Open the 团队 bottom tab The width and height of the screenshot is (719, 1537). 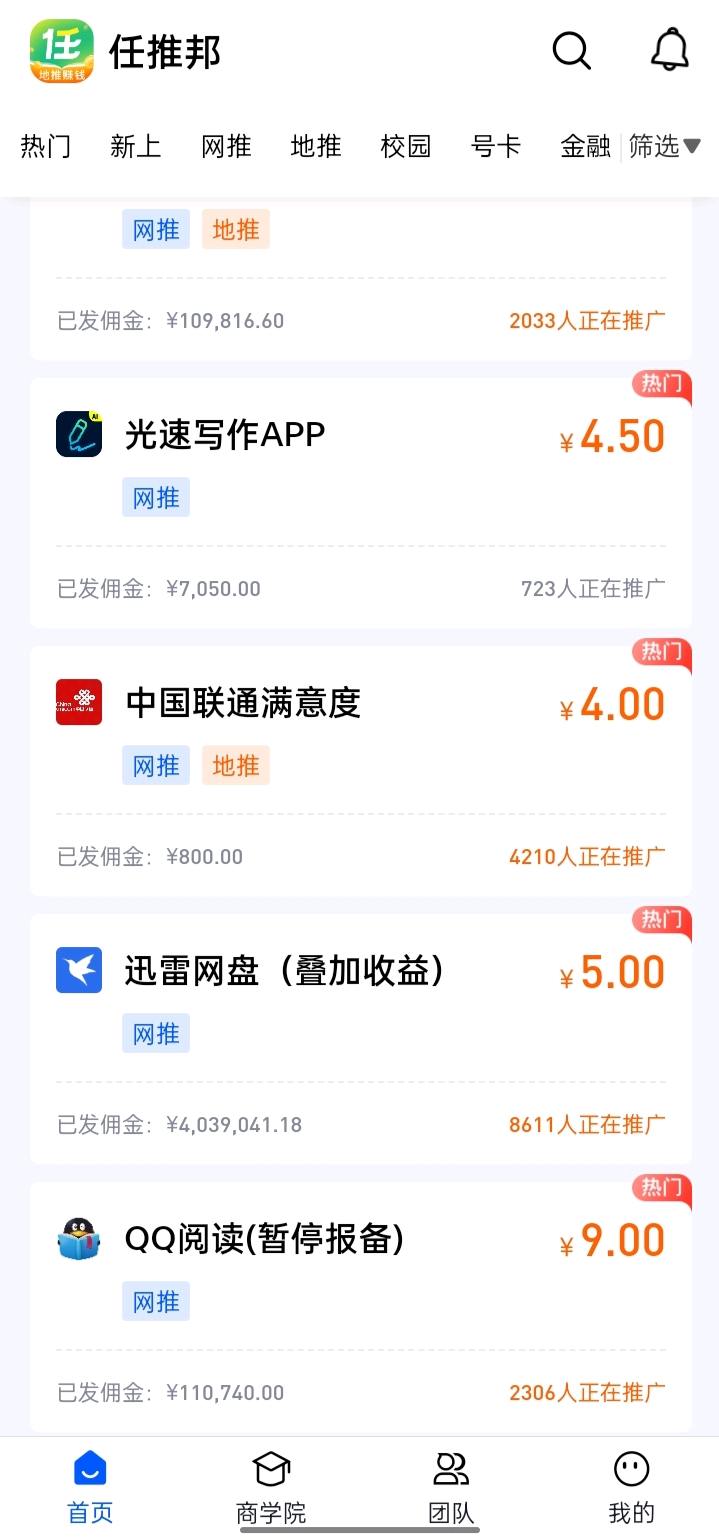[451, 1487]
